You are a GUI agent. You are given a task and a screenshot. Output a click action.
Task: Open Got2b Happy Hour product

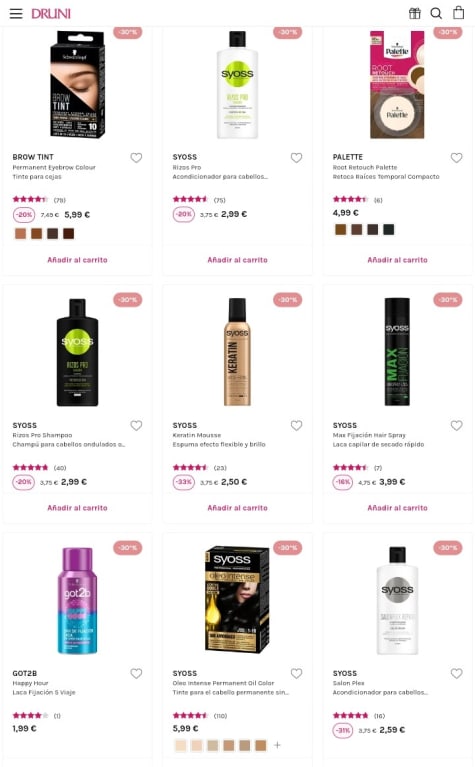(77, 600)
